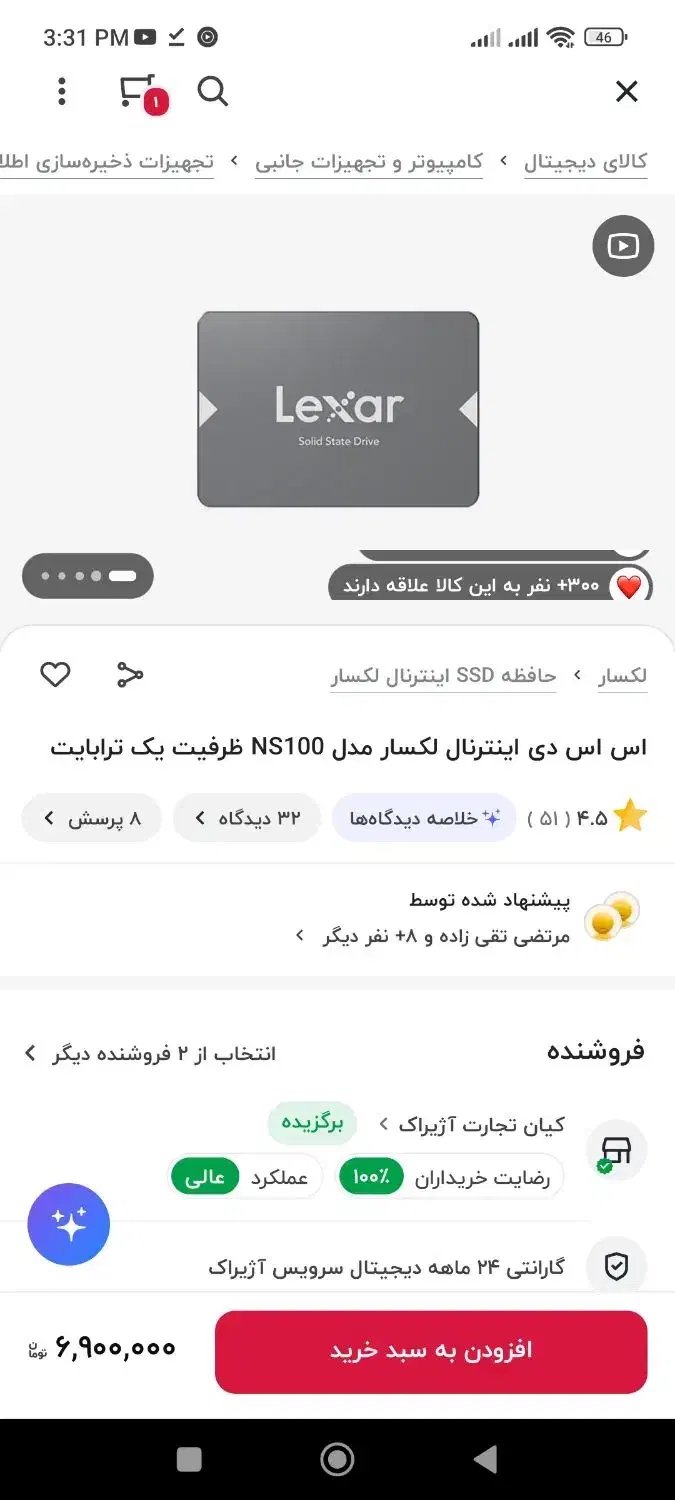Screen dimensions: 675x1500
Task: Open the three-dot overflow menu
Action: tap(62, 91)
